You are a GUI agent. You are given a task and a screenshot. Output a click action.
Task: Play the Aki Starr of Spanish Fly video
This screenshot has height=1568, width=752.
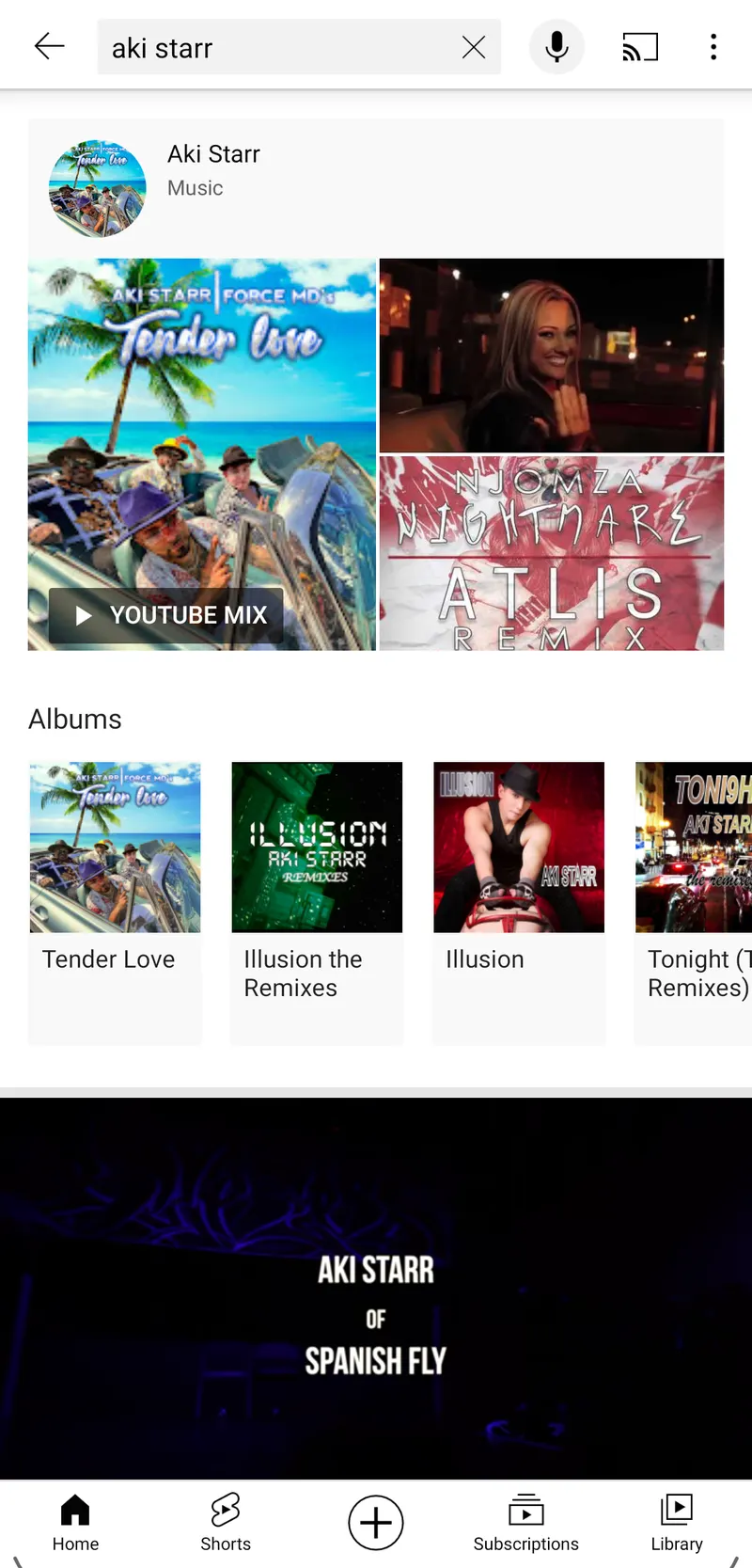click(x=376, y=1289)
